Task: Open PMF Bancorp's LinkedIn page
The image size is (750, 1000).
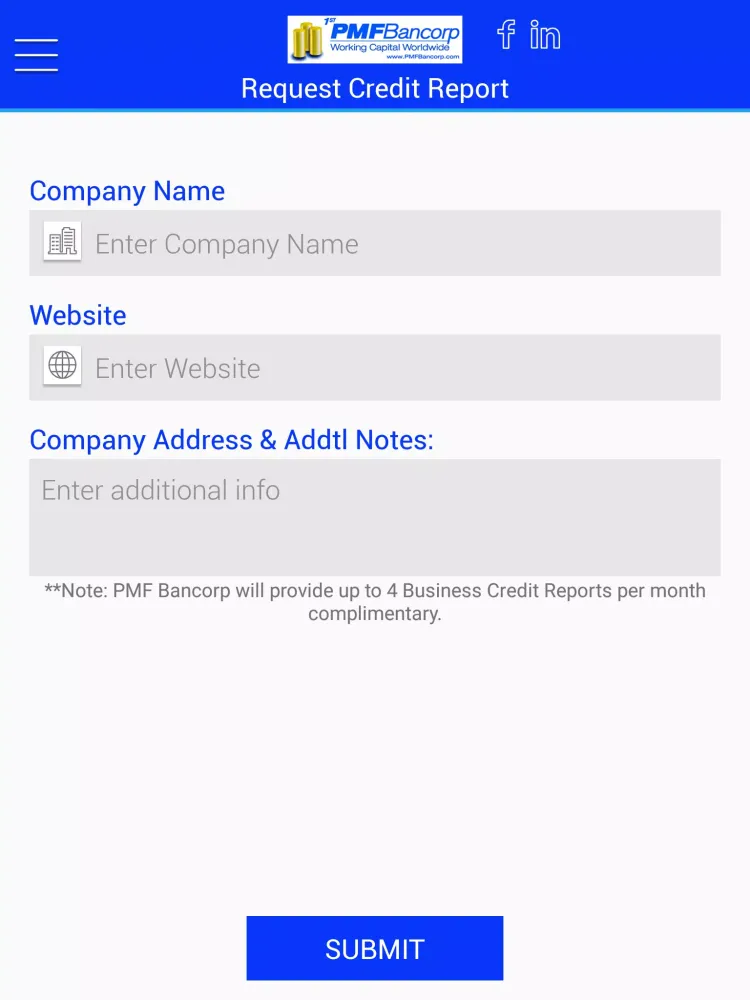Action: pyautogui.click(x=545, y=35)
